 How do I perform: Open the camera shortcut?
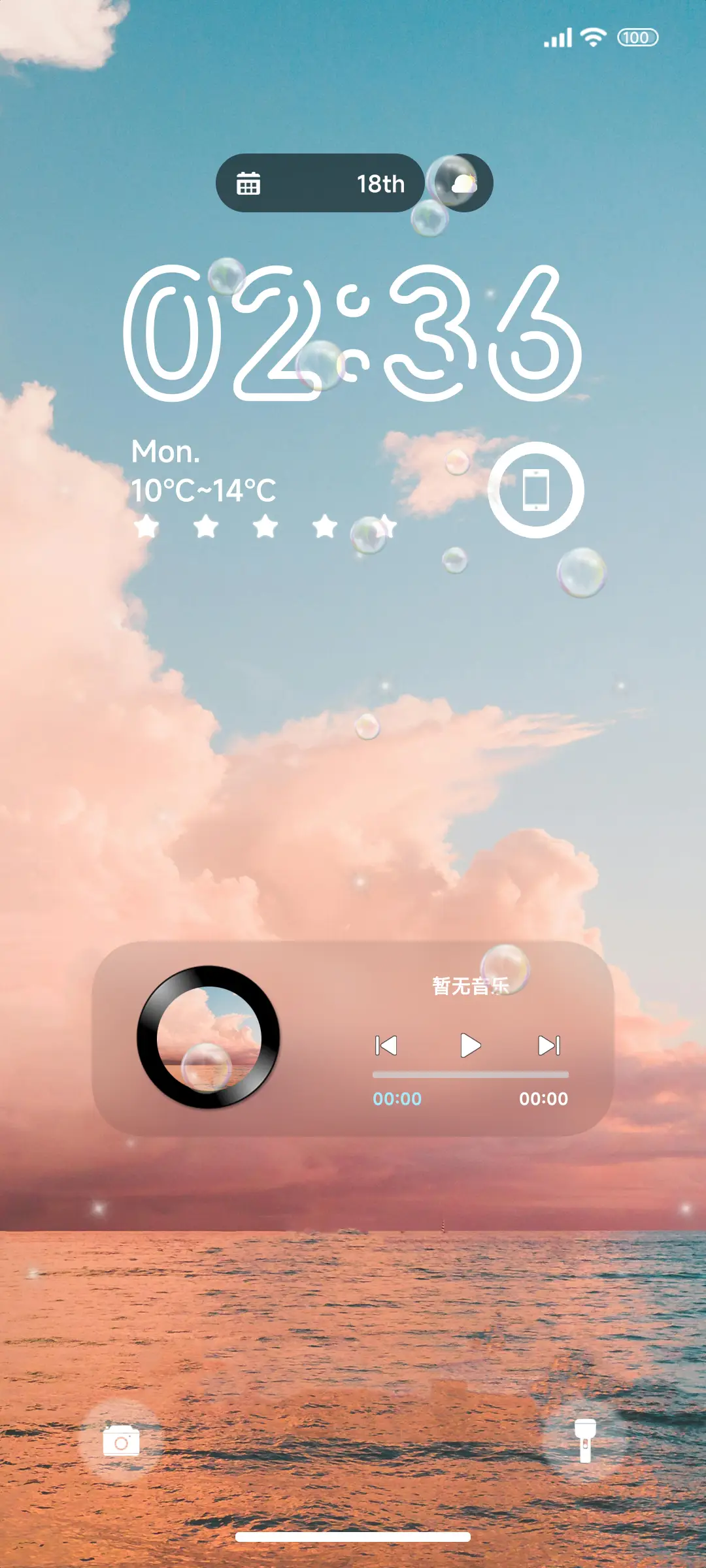[121, 1441]
